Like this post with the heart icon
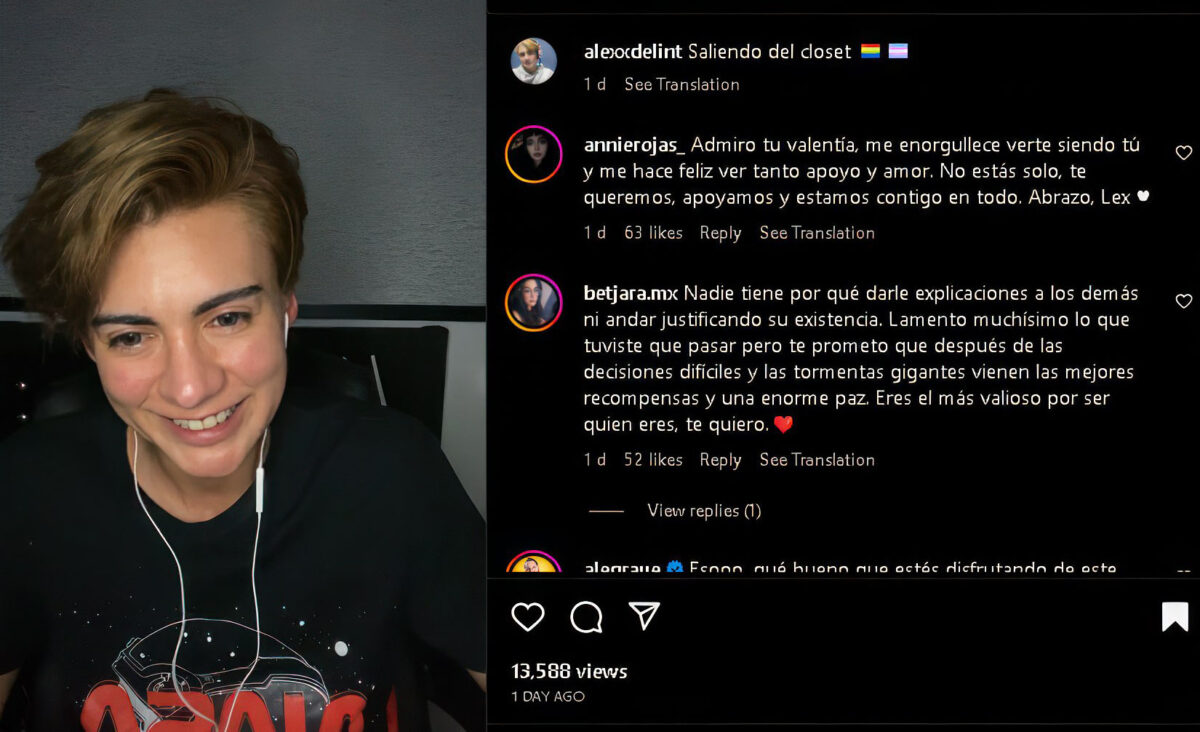This screenshot has width=1200, height=732. tap(527, 616)
